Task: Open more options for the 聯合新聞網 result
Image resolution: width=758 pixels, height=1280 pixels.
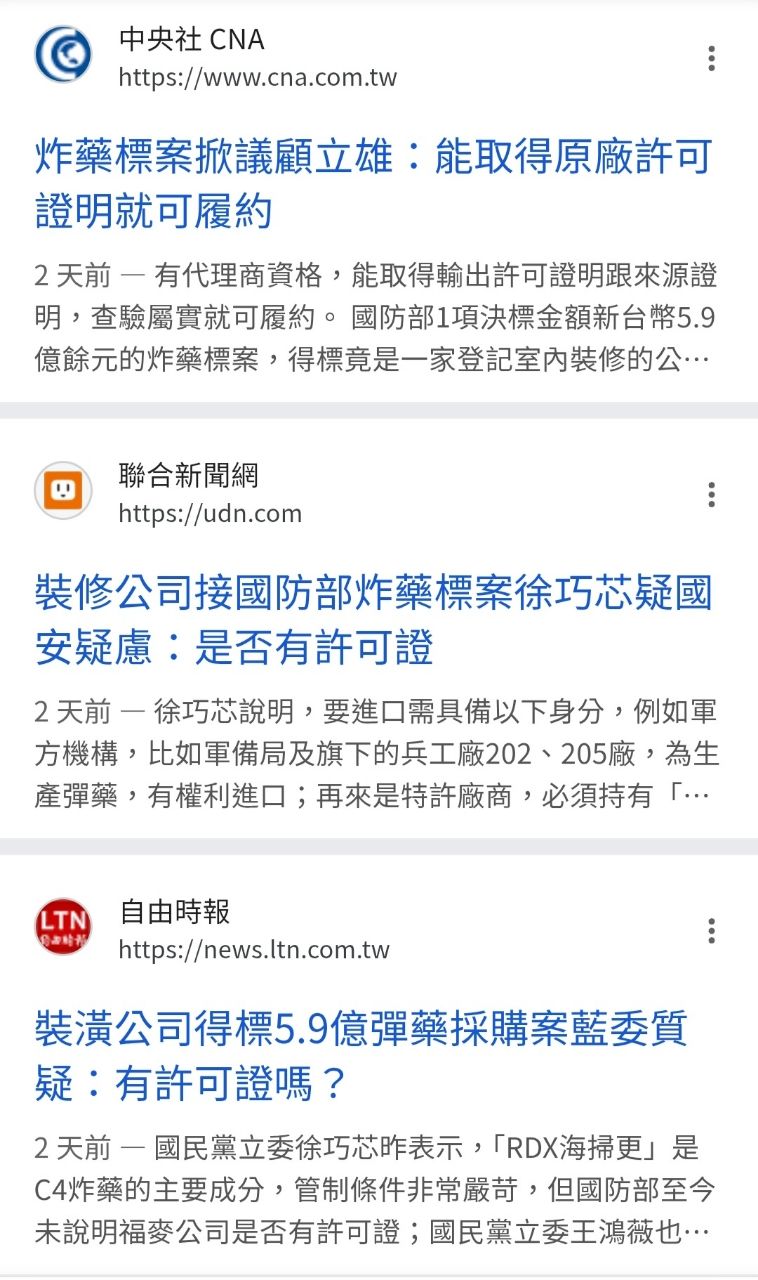Action: [711, 494]
